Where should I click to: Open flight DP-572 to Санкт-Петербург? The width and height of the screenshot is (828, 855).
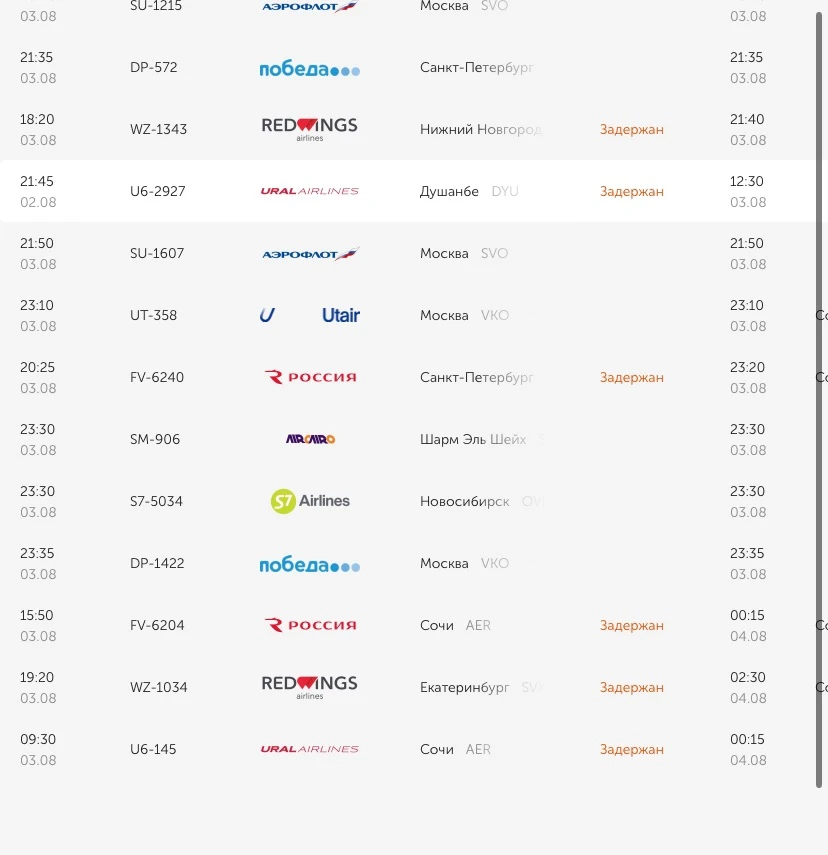click(408, 68)
